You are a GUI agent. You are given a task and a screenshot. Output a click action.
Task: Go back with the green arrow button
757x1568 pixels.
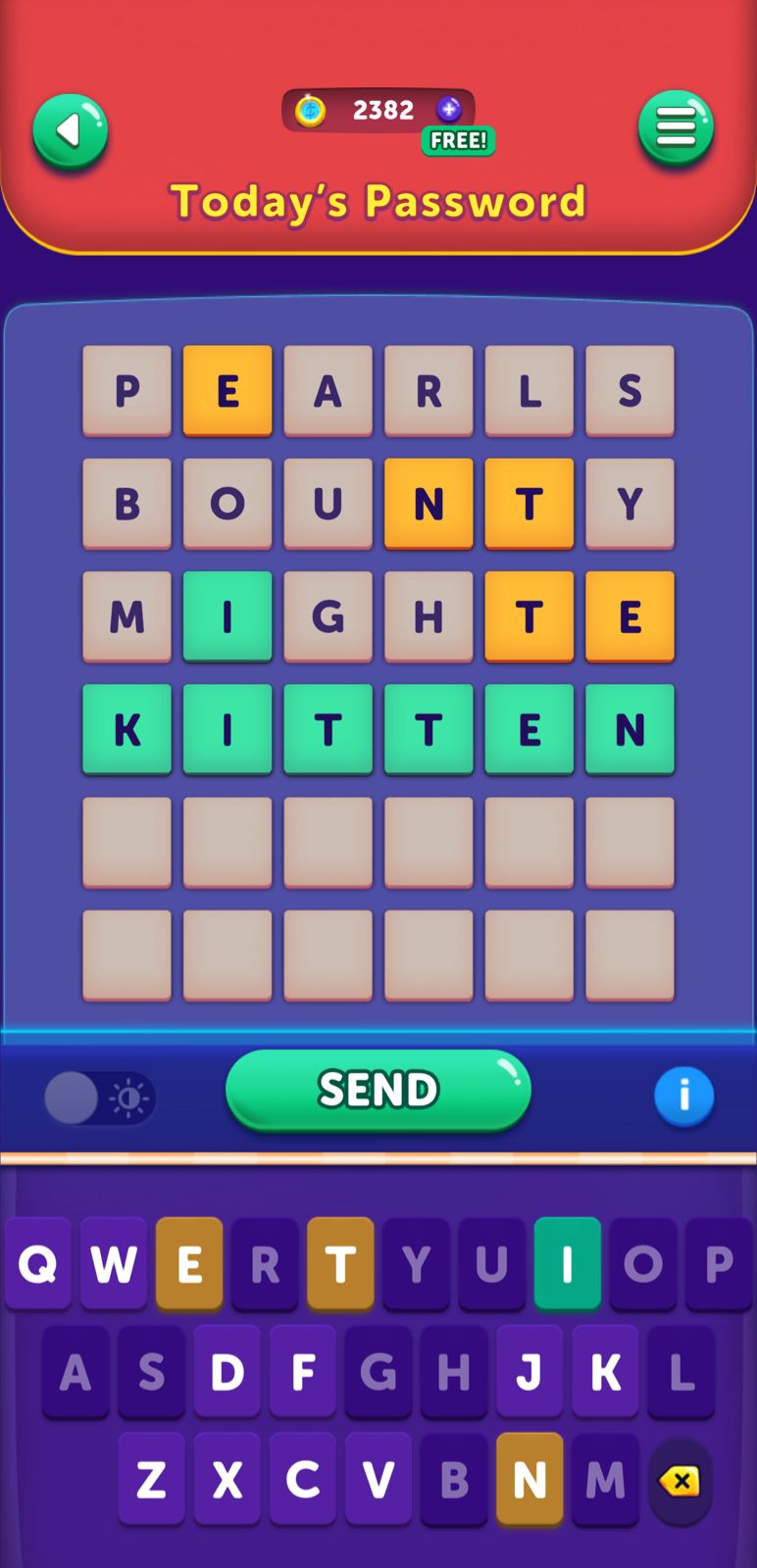click(x=70, y=131)
